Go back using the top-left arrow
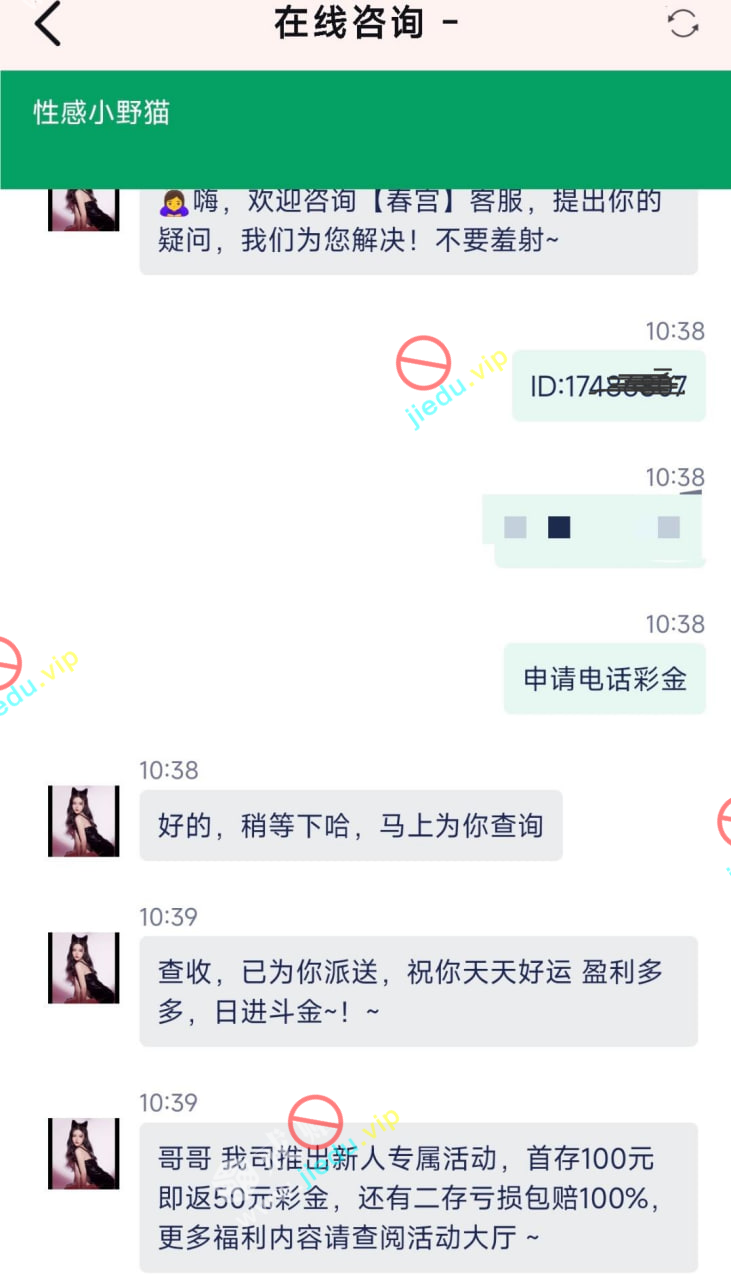This screenshot has width=731, height=1280. [47, 24]
